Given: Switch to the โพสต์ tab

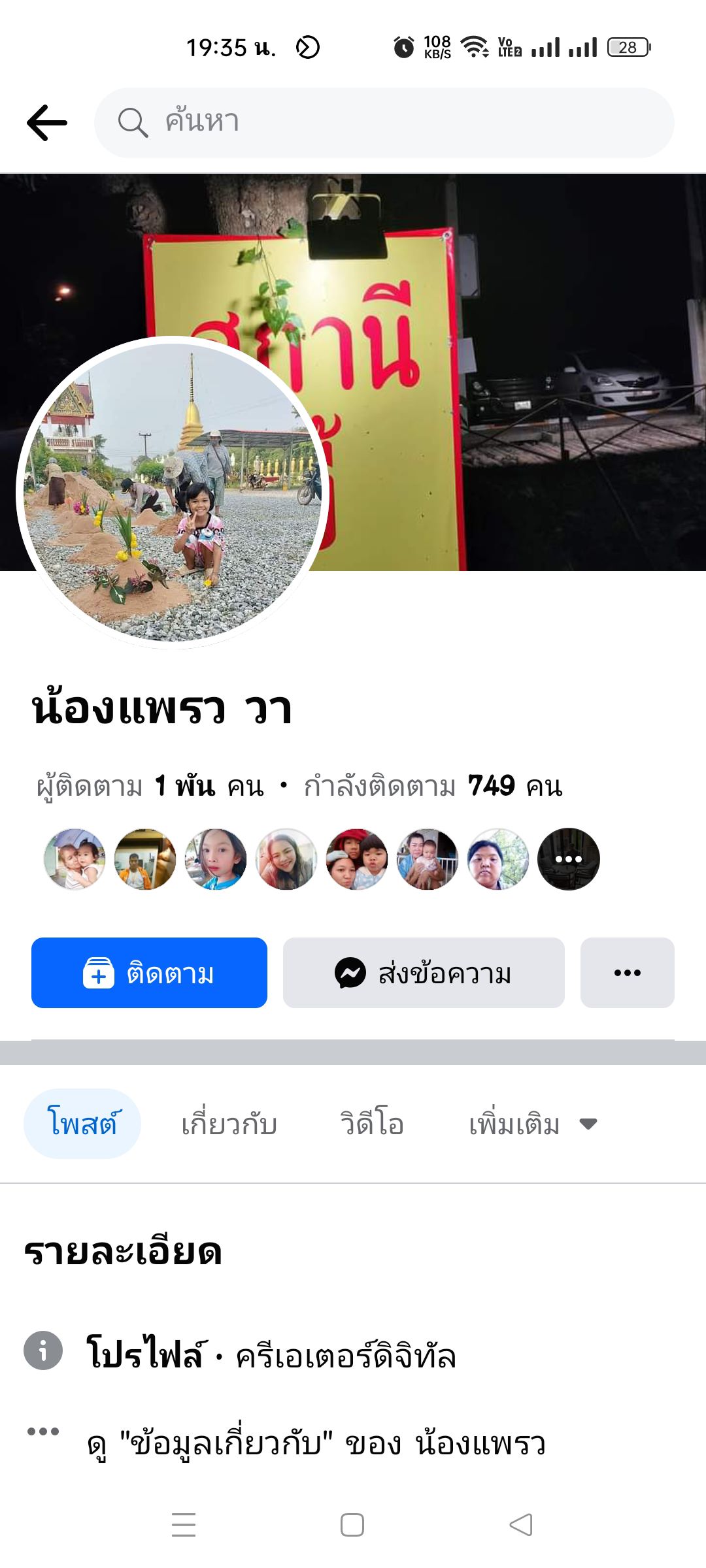Looking at the screenshot, I should click(82, 1124).
